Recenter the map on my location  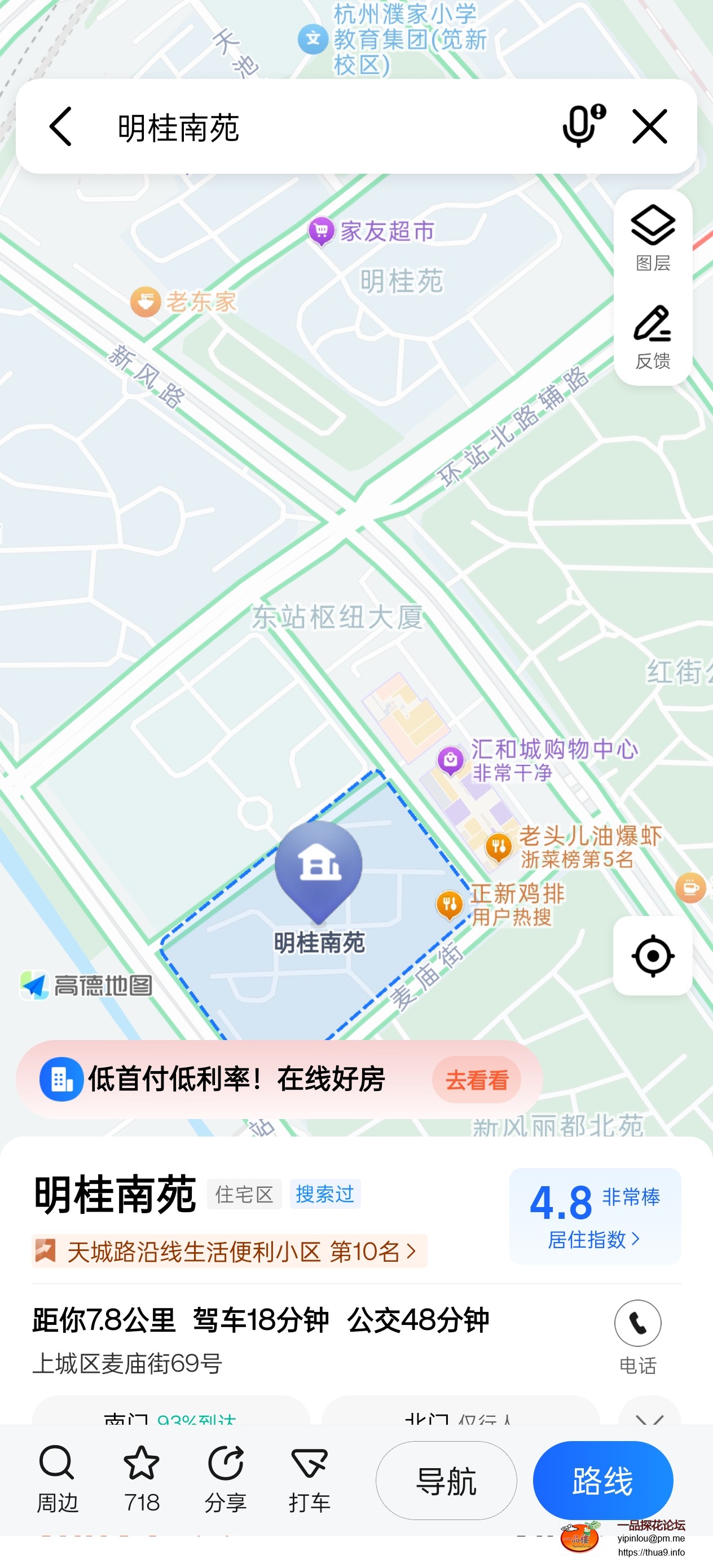652,955
